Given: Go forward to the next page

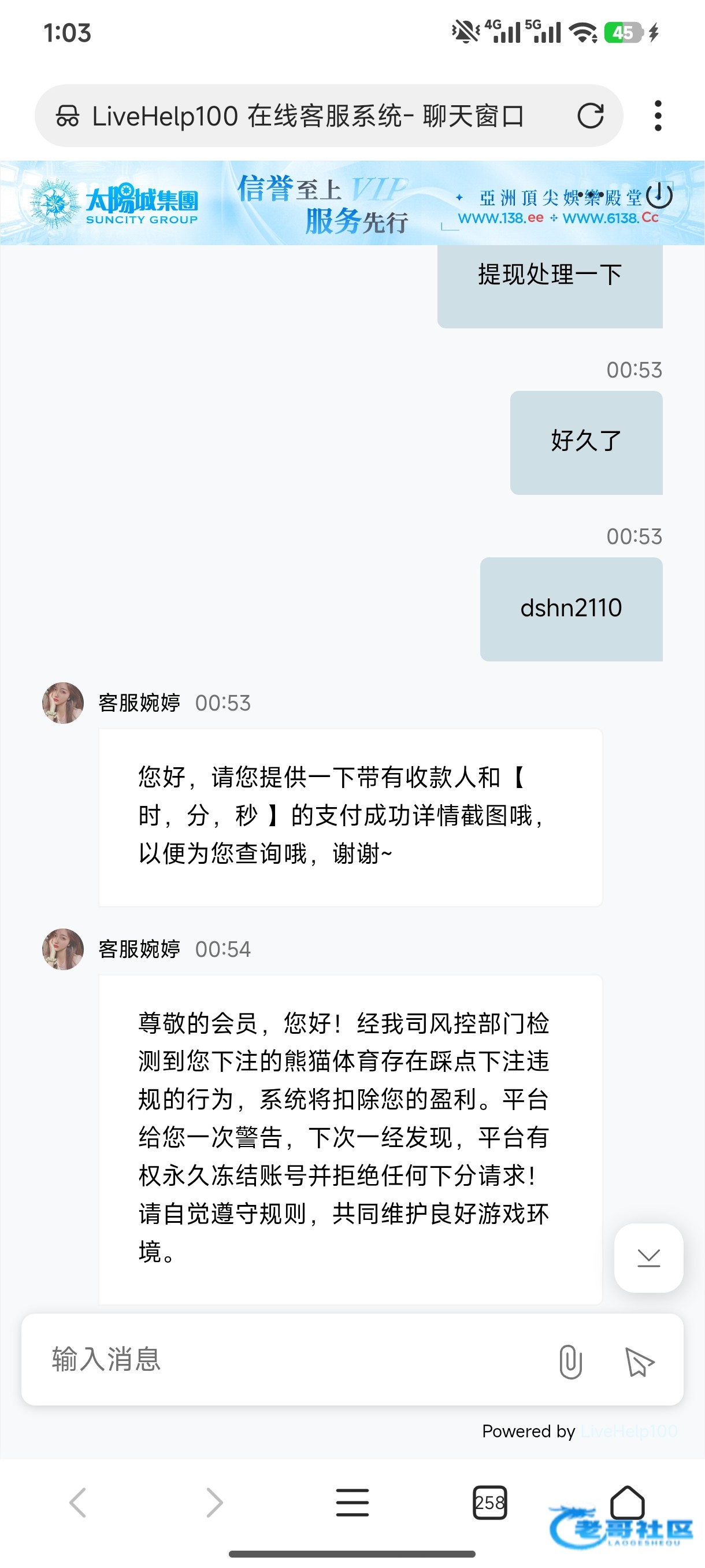Looking at the screenshot, I should point(214,1502).
